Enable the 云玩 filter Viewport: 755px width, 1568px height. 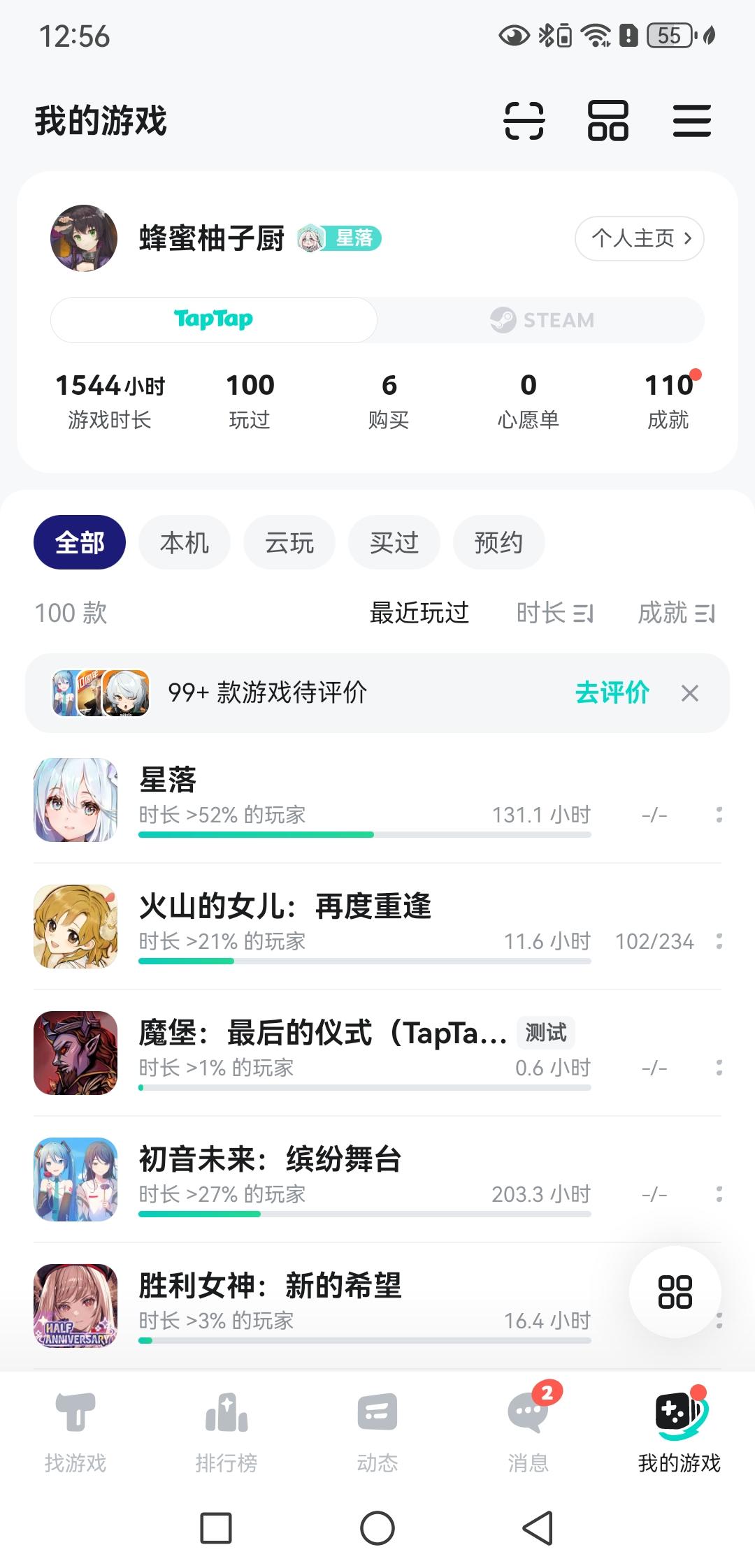289,542
